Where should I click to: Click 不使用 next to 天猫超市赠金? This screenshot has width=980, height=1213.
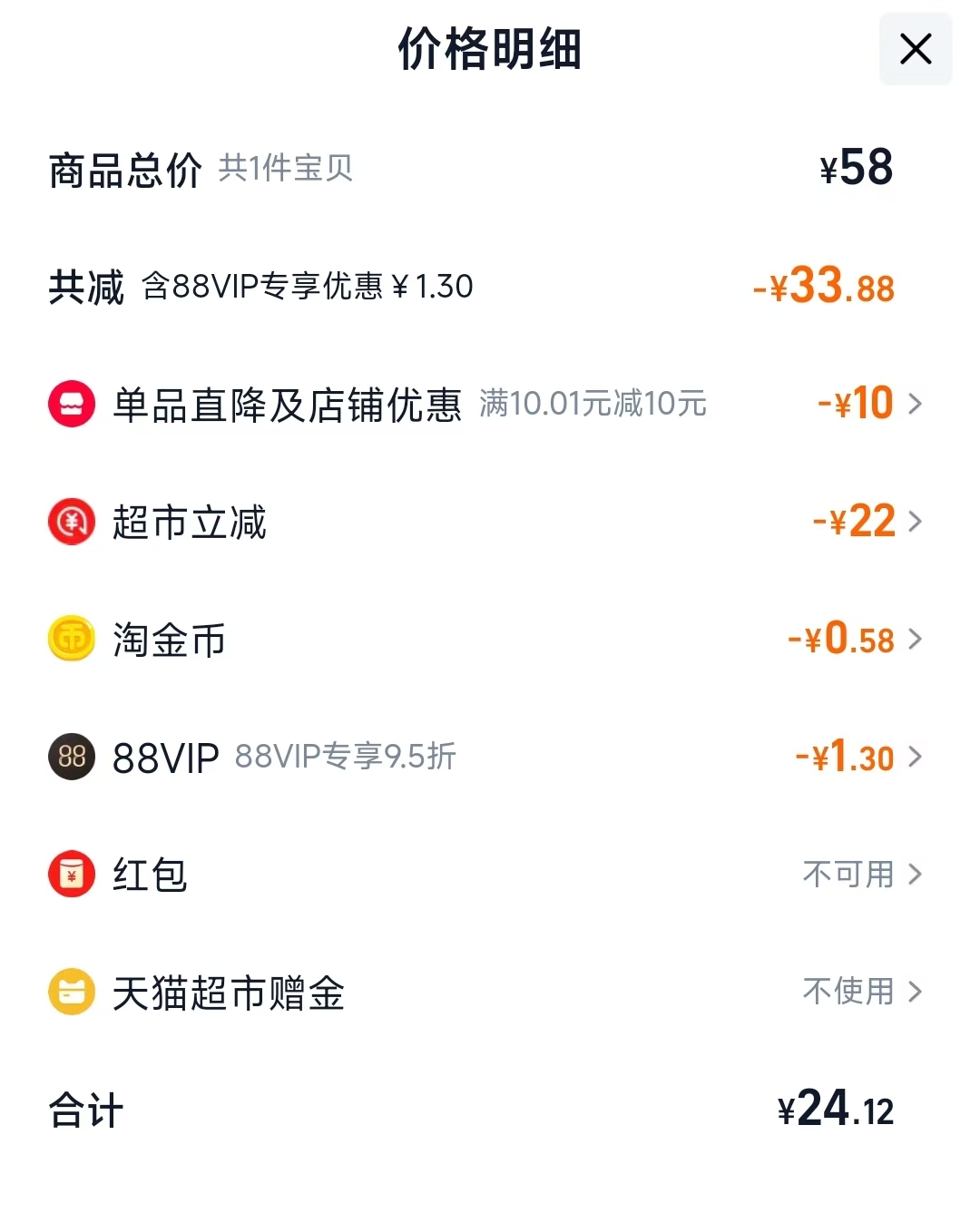[x=848, y=992]
